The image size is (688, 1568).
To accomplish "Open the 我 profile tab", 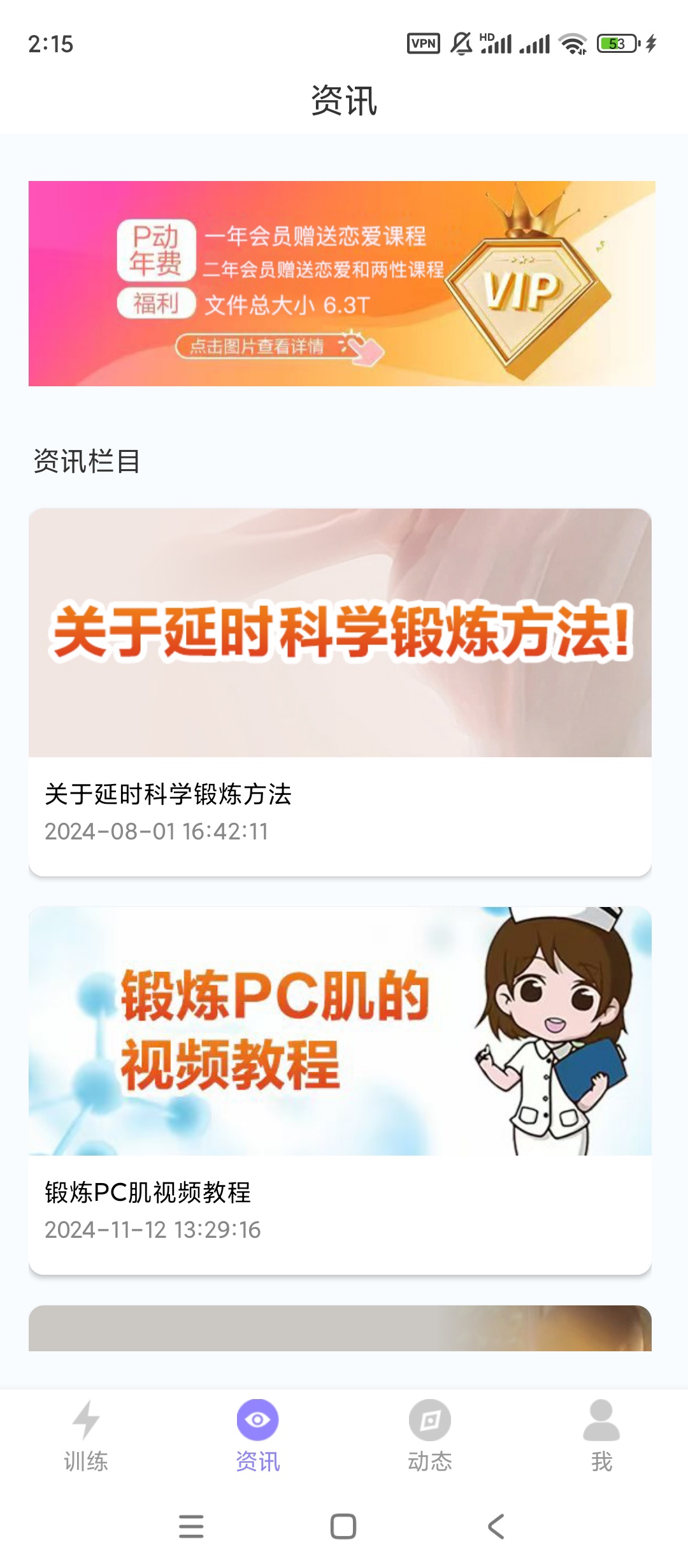I will coord(601,1435).
